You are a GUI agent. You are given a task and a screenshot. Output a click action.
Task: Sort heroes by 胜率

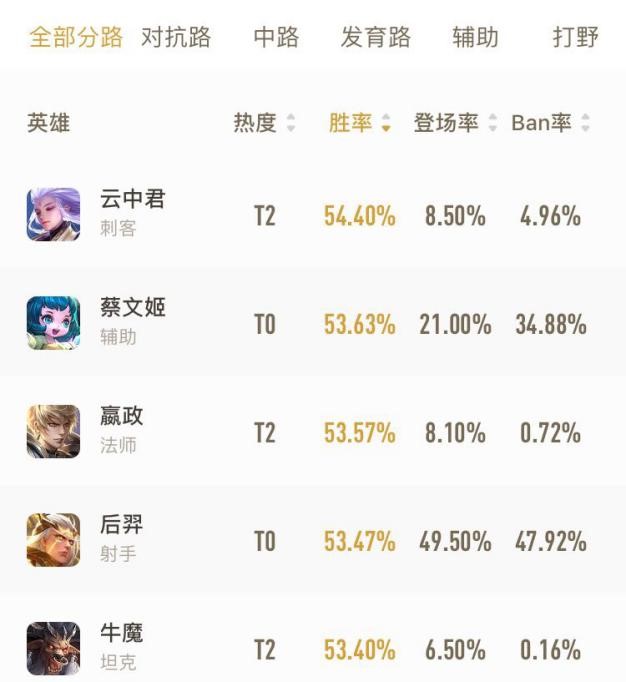point(359,123)
